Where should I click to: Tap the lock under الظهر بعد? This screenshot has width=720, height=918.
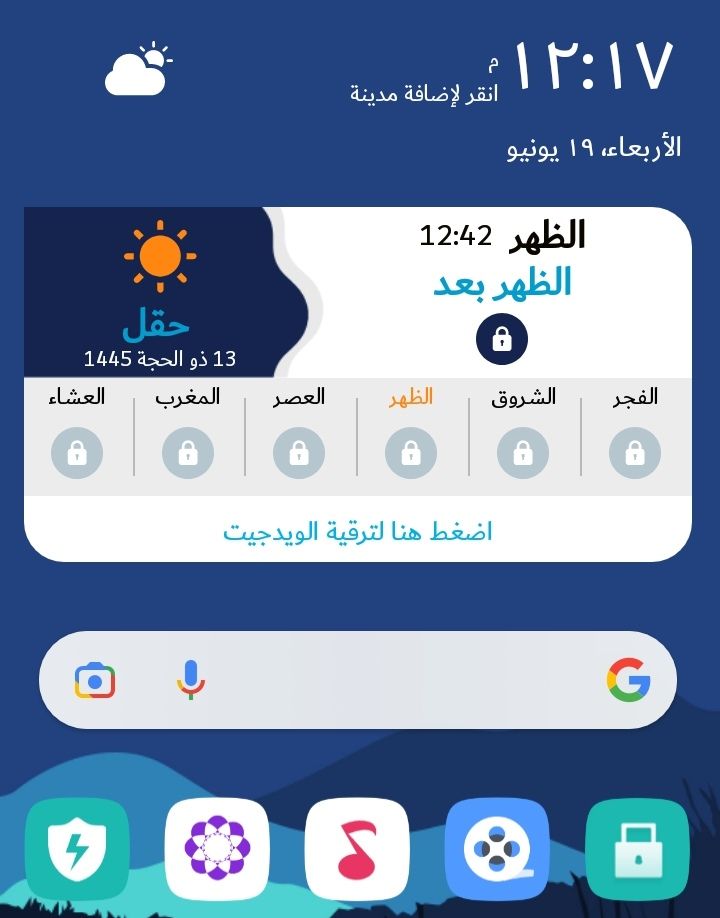click(502, 340)
